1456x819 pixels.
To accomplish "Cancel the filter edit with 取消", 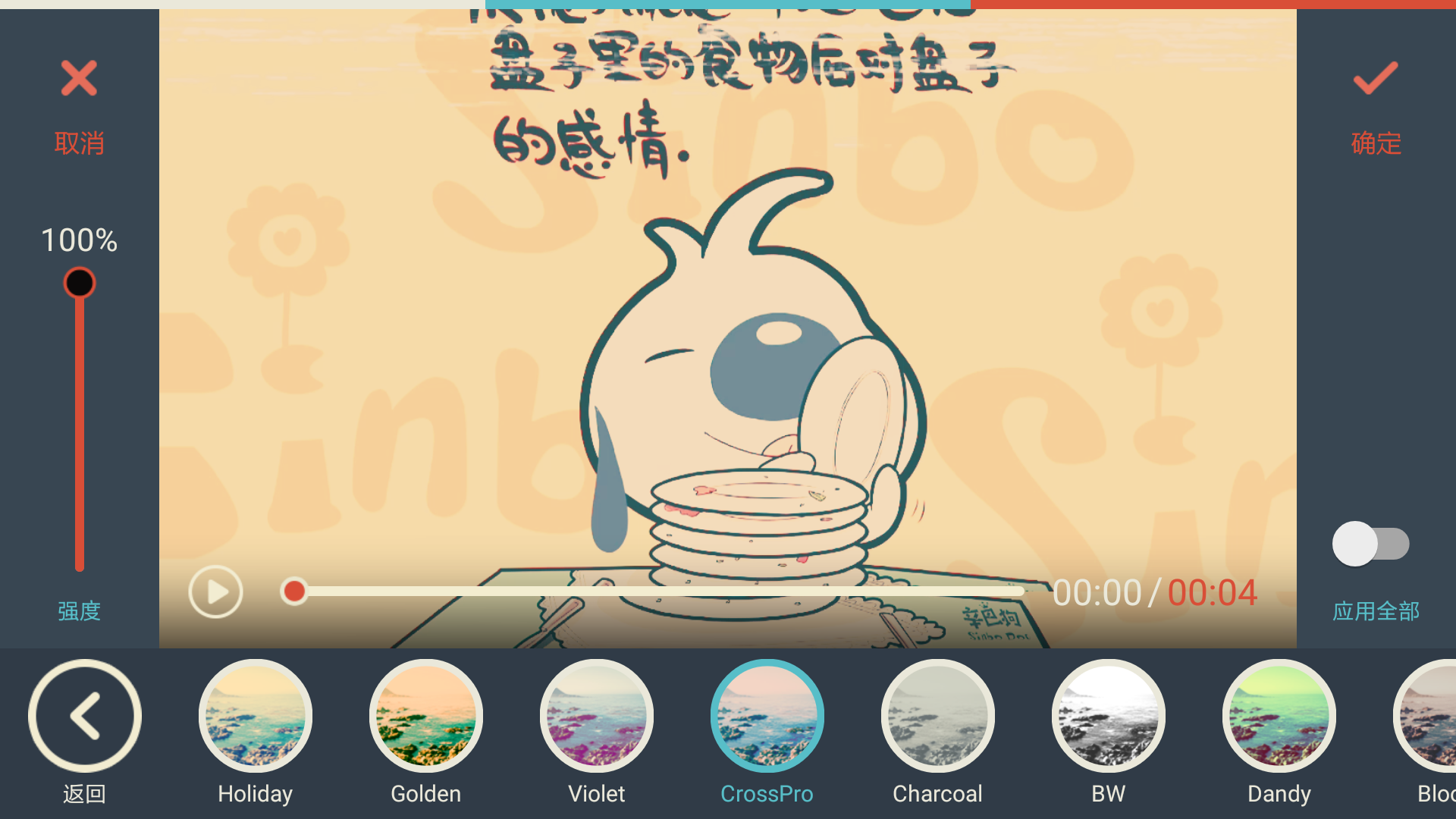I will click(x=79, y=106).
